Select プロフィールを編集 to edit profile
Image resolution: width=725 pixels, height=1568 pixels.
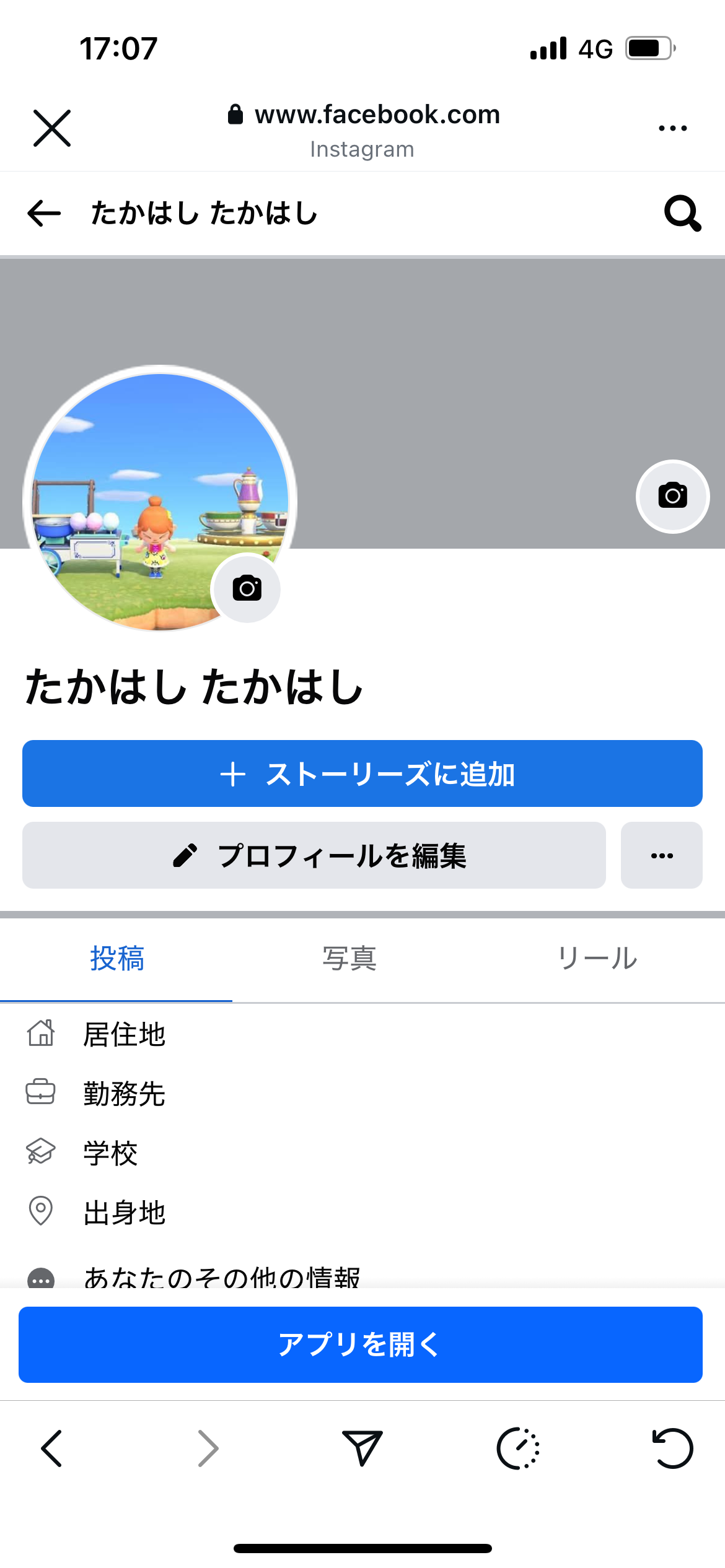314,855
